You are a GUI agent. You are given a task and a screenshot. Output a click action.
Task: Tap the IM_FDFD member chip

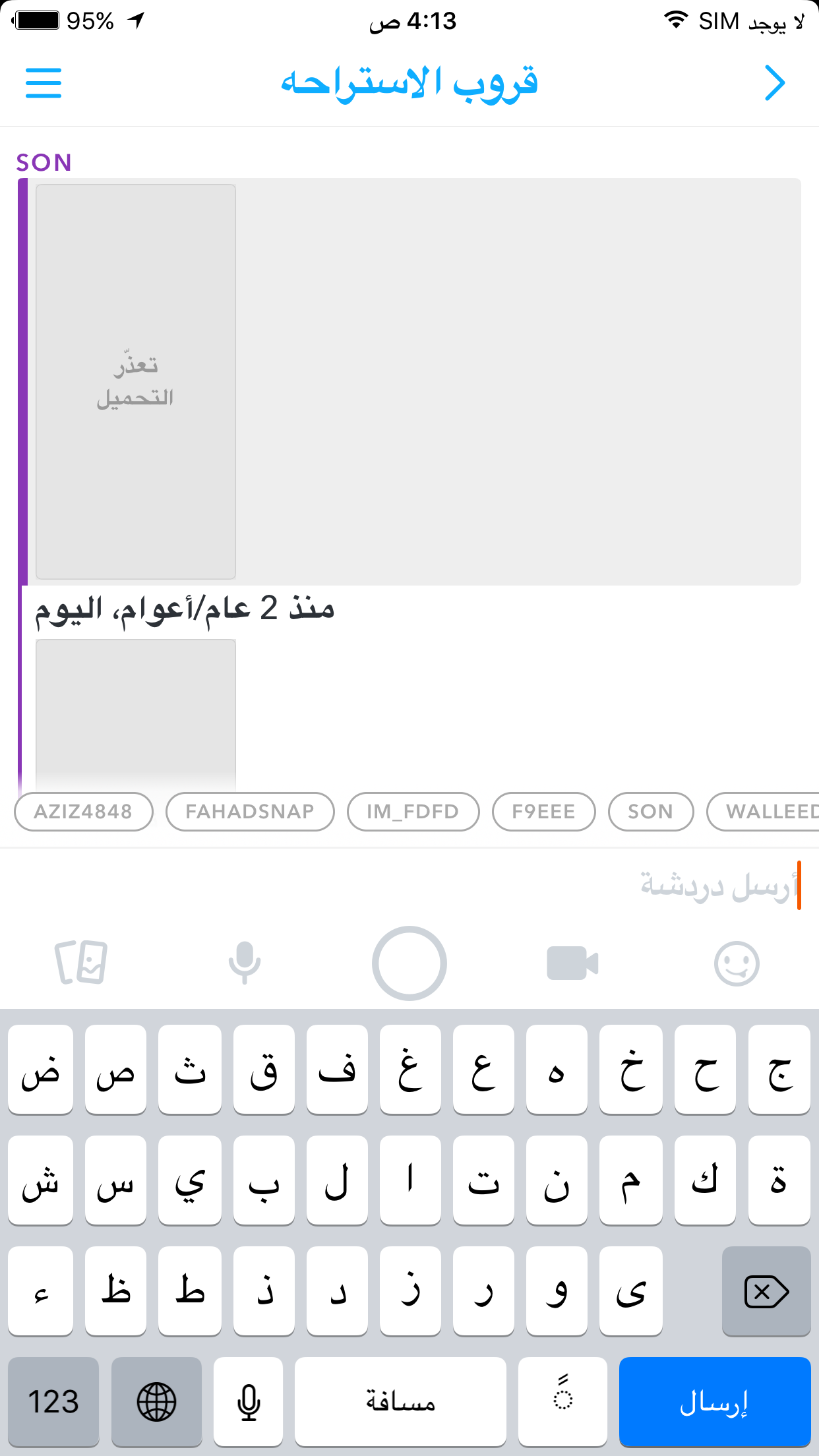[413, 811]
